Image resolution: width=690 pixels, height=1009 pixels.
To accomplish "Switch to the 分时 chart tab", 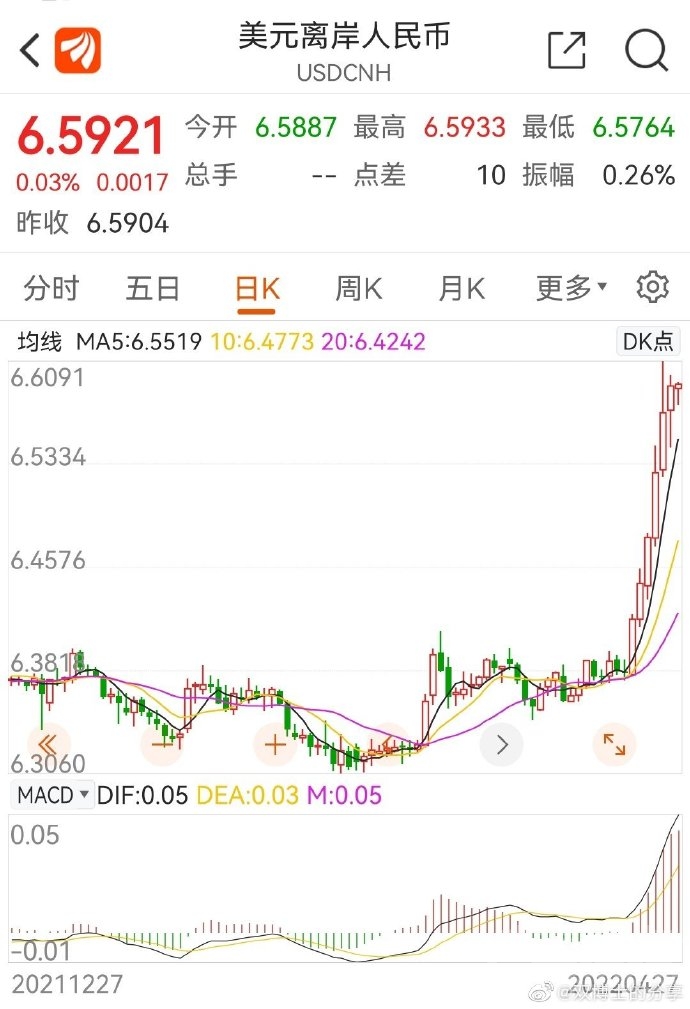I will (51, 289).
